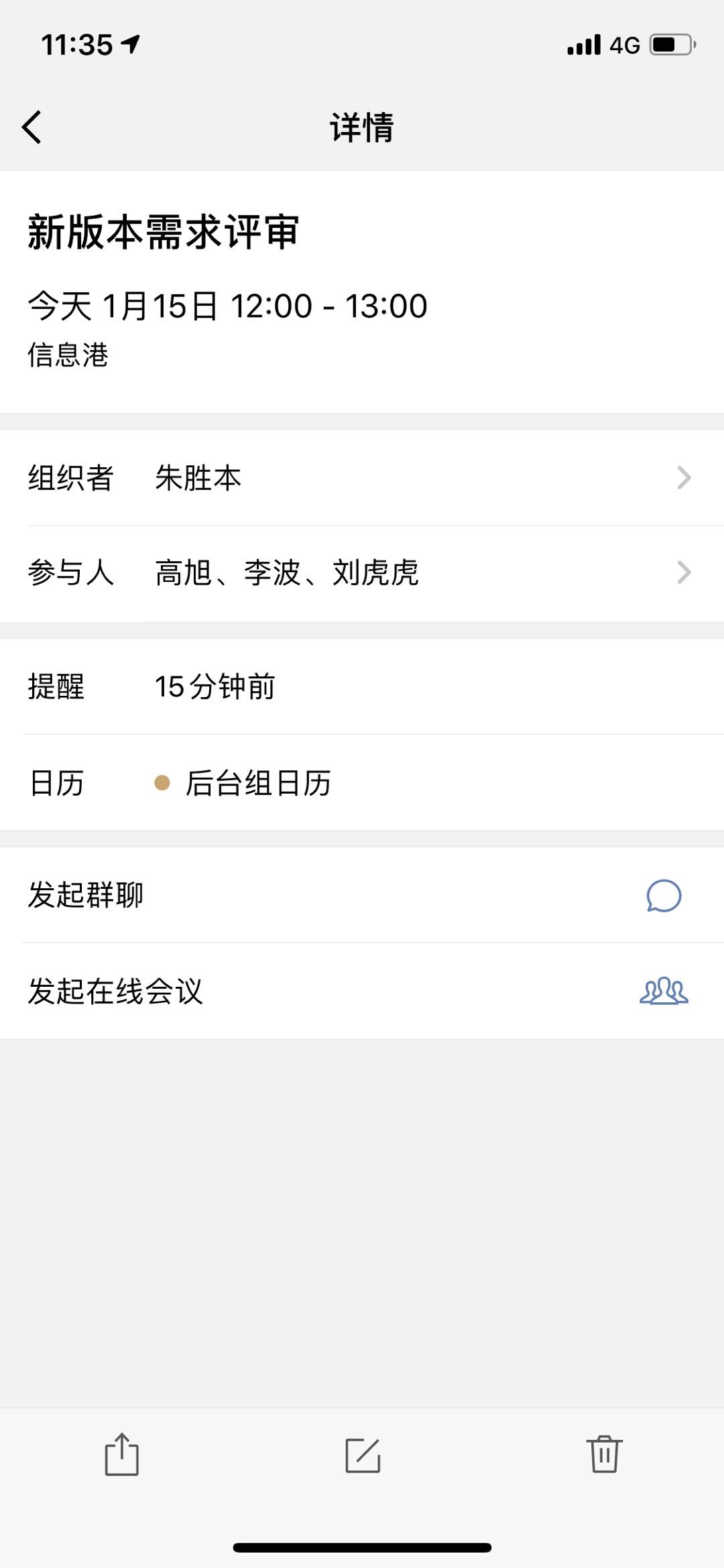Start a group chat via 发起群聊
724x1568 pixels.
click(362, 895)
